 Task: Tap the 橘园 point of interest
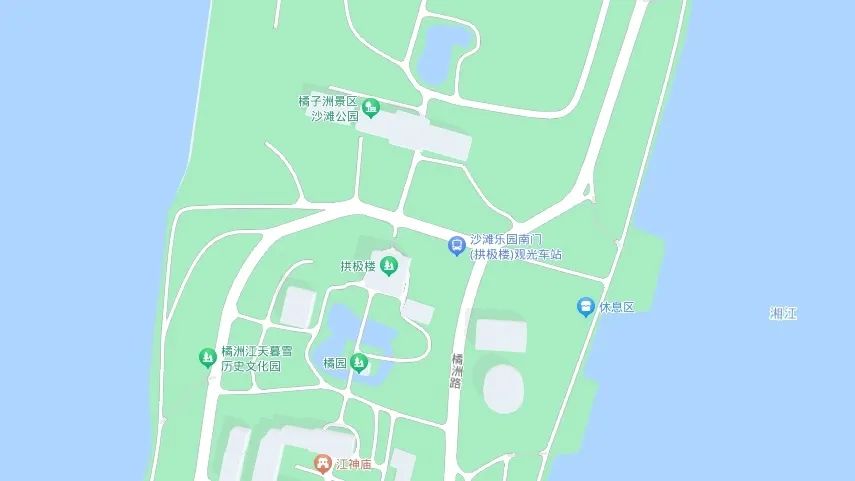[x=359, y=363]
